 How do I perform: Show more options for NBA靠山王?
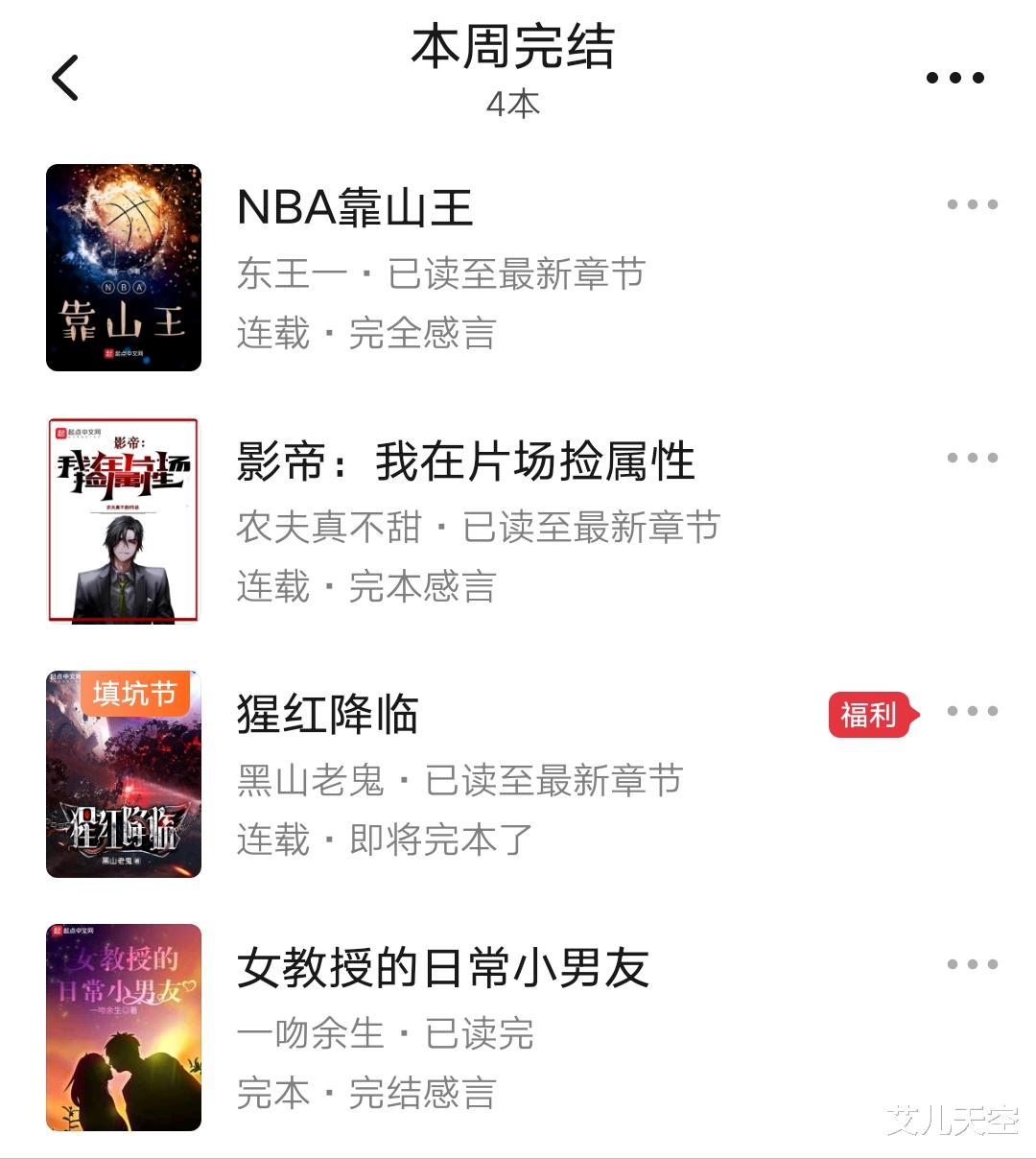(x=972, y=204)
